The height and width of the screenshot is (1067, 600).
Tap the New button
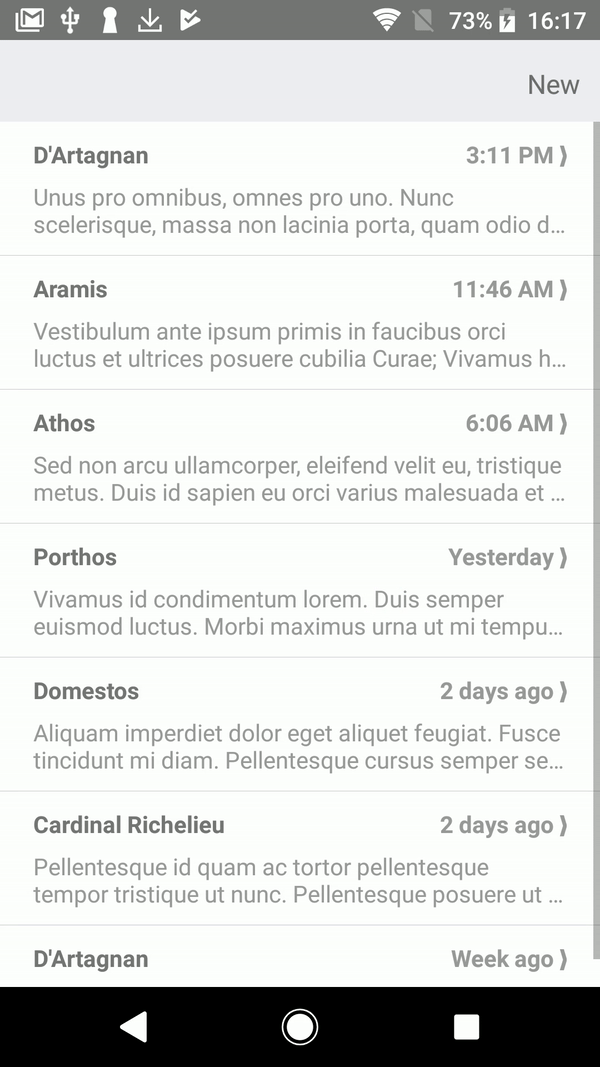[x=553, y=85]
